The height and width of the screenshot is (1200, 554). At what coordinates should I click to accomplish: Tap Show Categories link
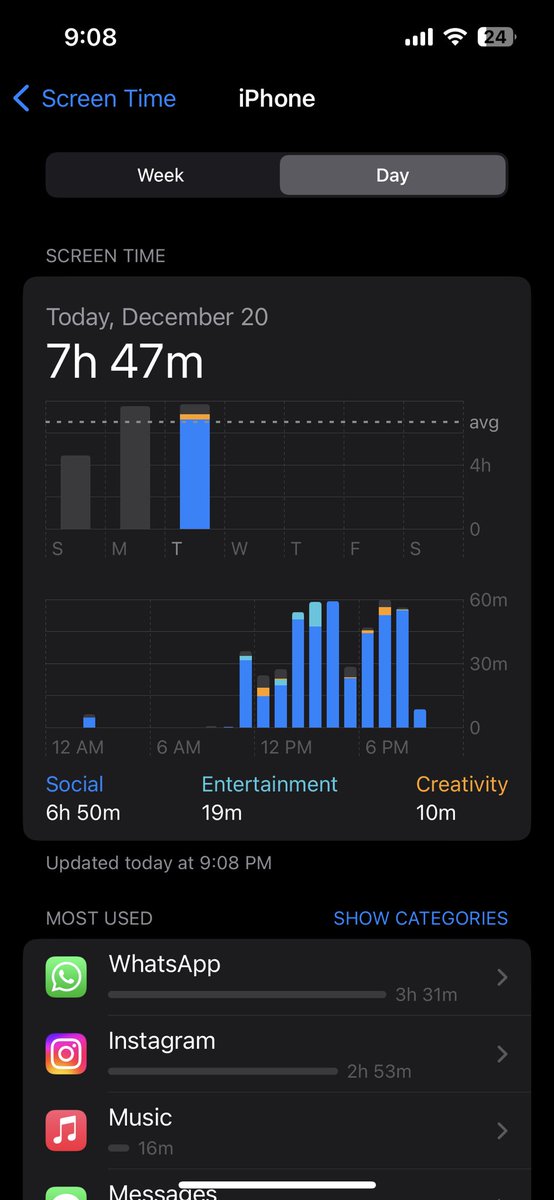coord(420,918)
